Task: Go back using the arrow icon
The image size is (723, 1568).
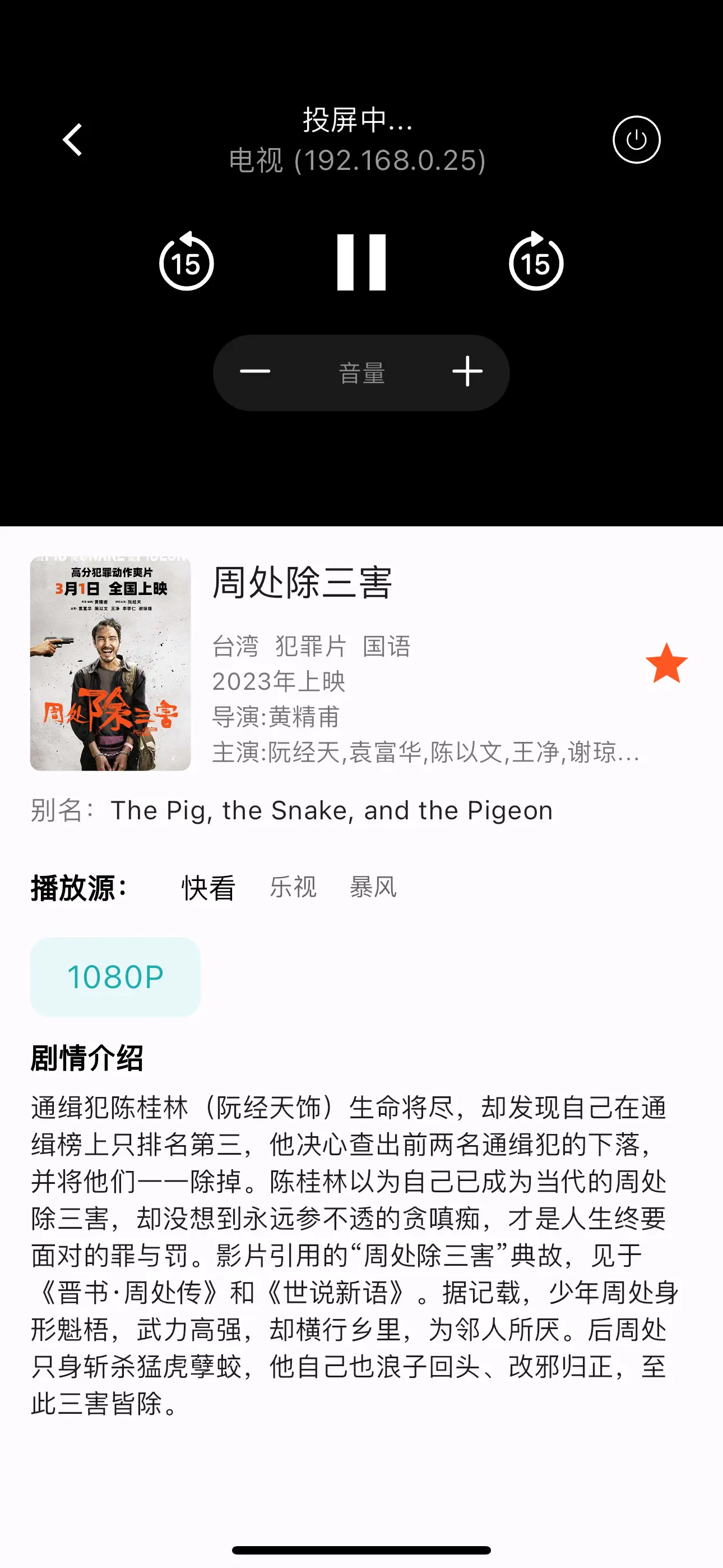Action: [x=73, y=140]
